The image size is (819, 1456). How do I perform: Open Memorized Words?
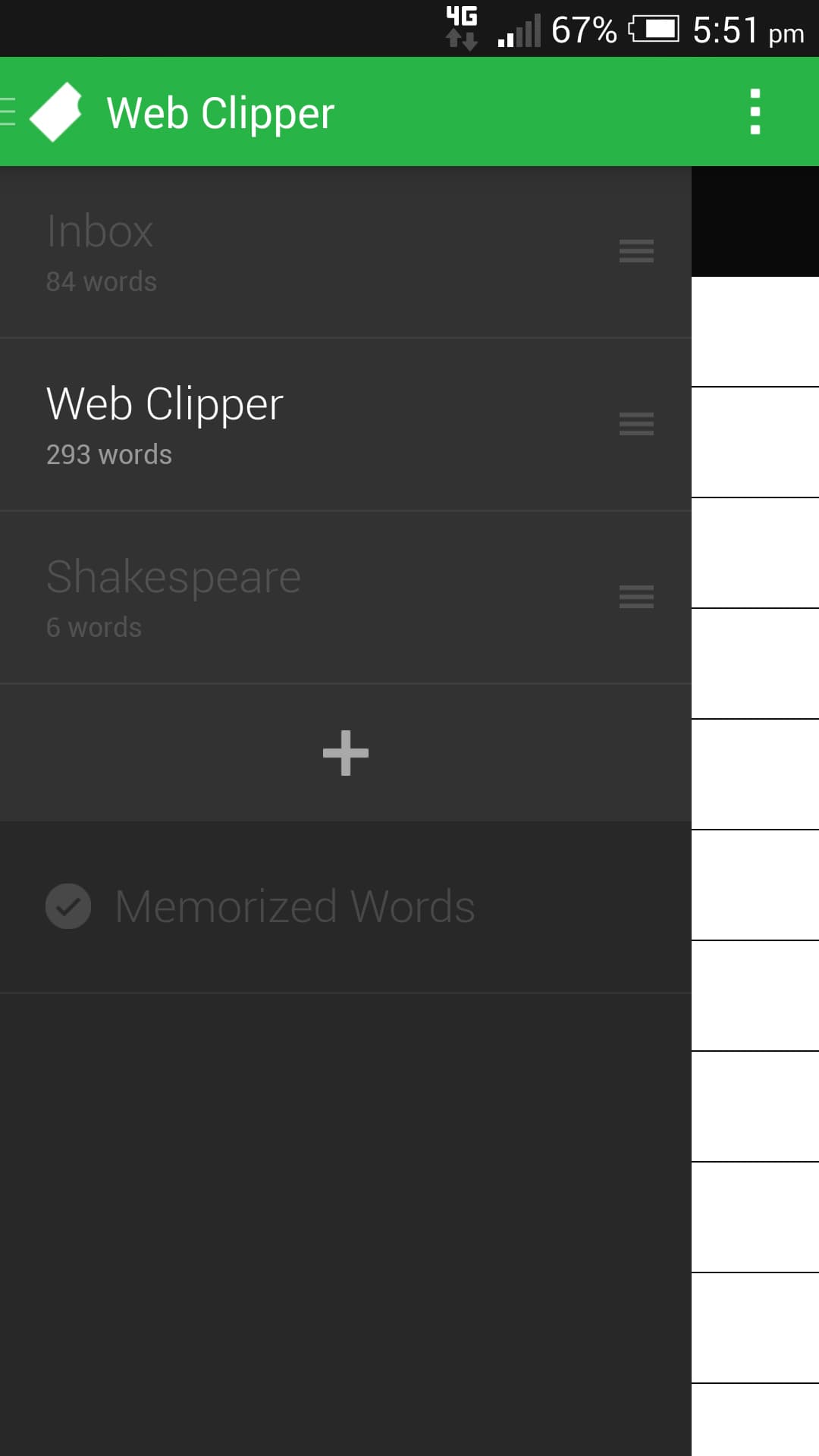click(x=296, y=907)
